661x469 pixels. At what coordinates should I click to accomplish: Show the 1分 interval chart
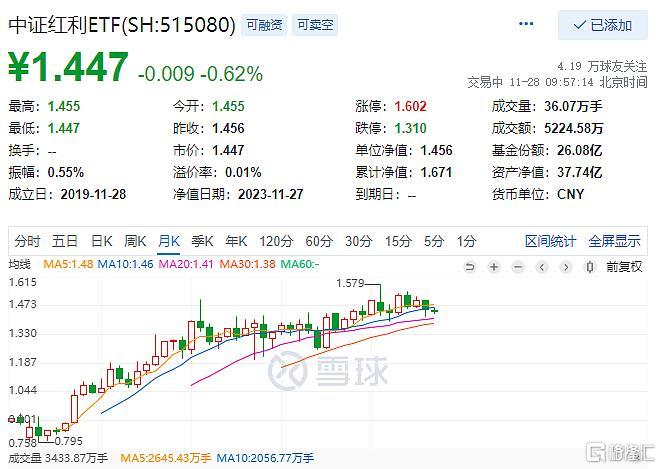point(465,241)
